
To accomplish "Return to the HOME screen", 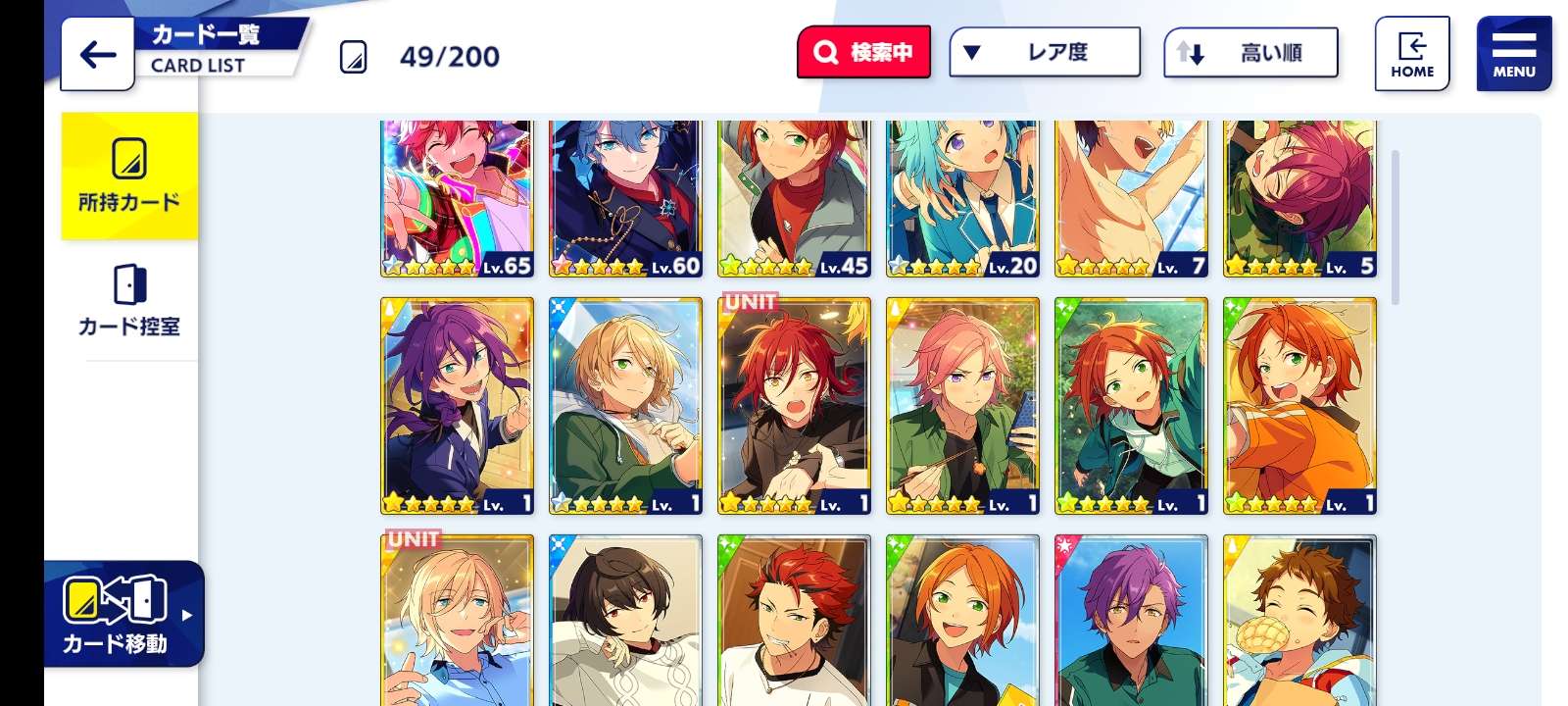I will [x=1411, y=54].
